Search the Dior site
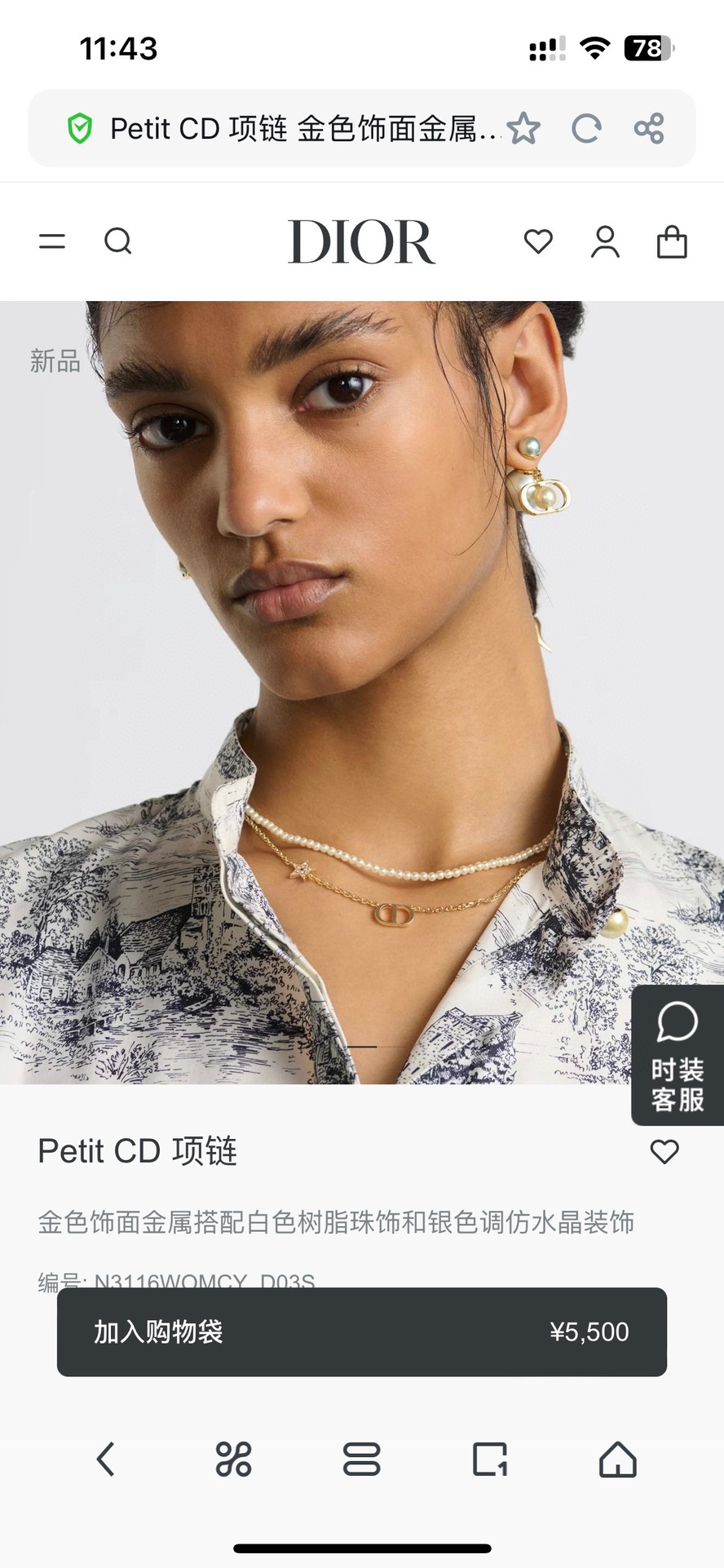This screenshot has height=1568, width=724. (118, 241)
